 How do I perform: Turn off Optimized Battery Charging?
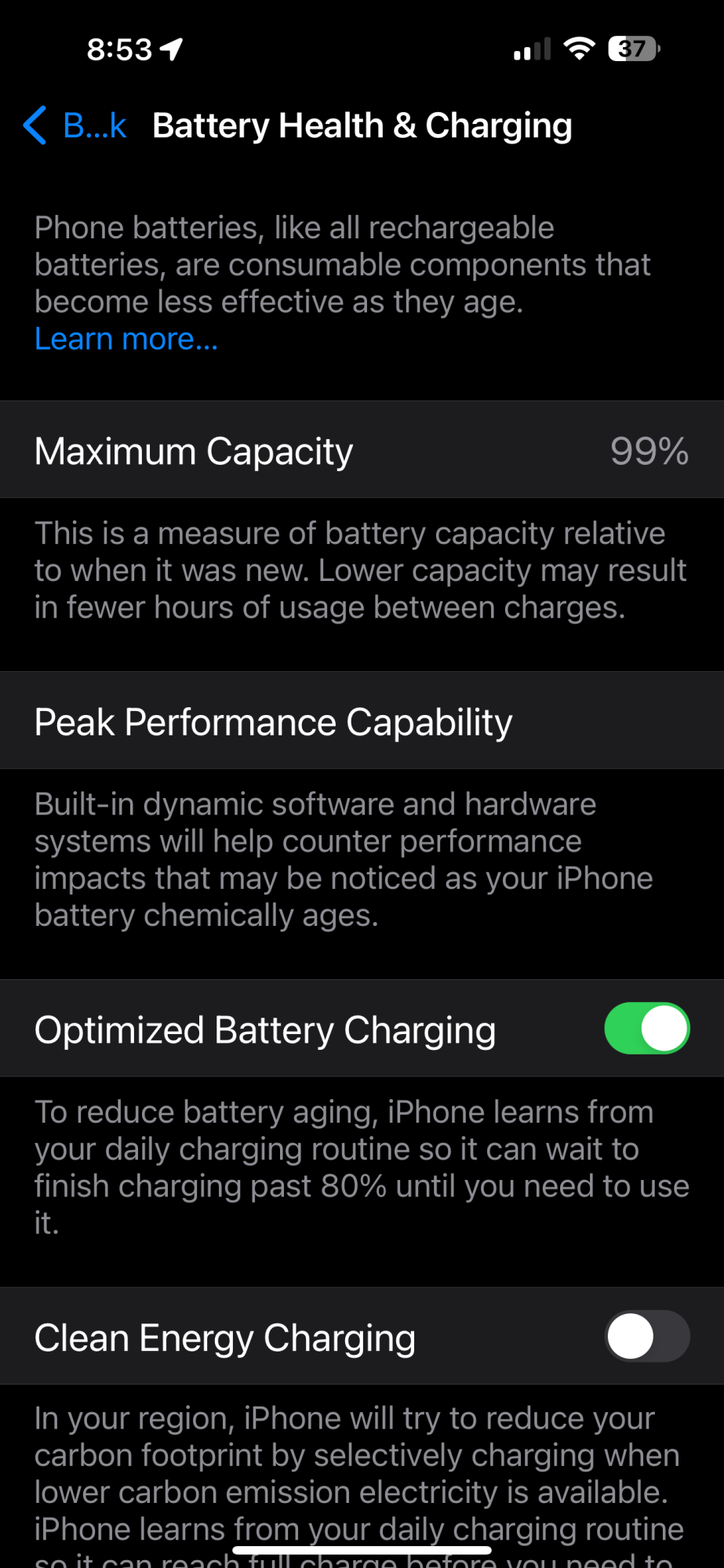[x=646, y=1029]
